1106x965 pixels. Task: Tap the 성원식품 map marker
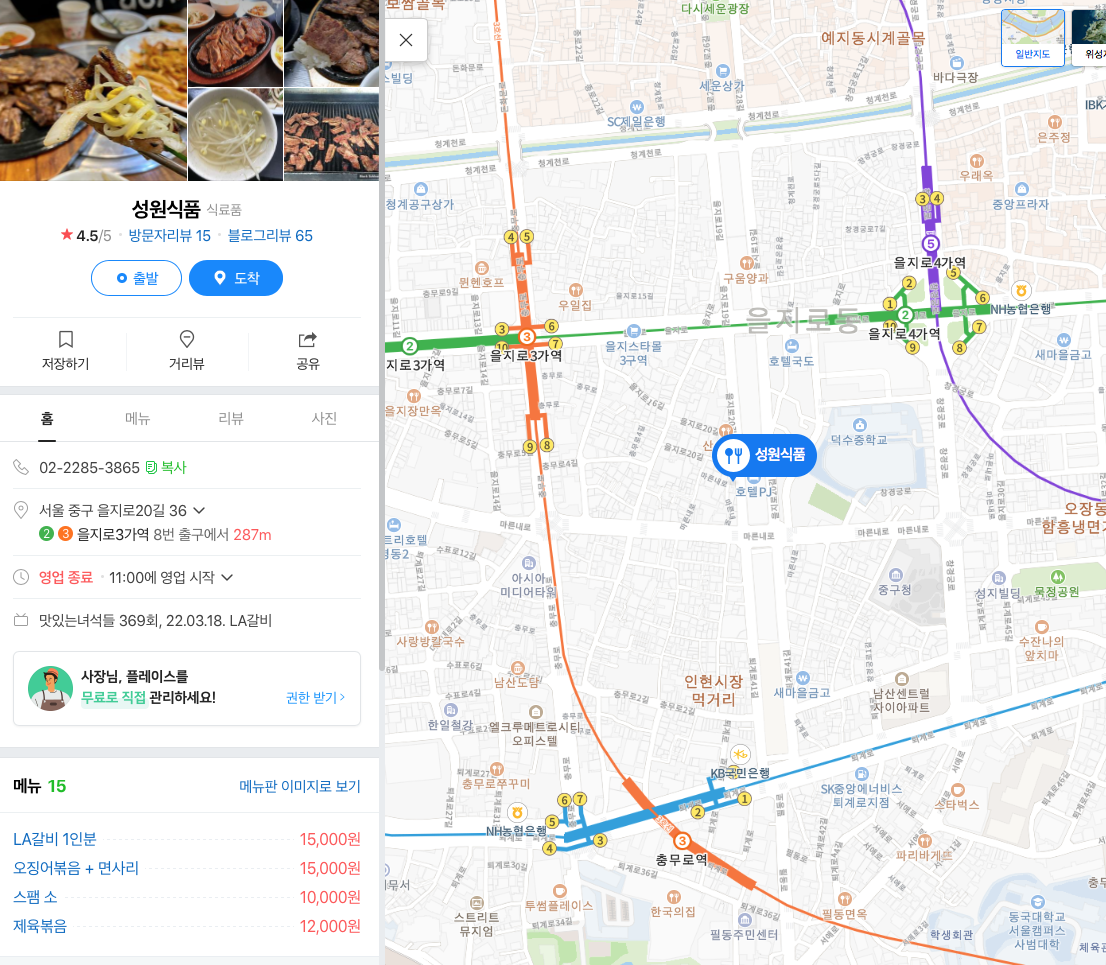(x=765, y=456)
